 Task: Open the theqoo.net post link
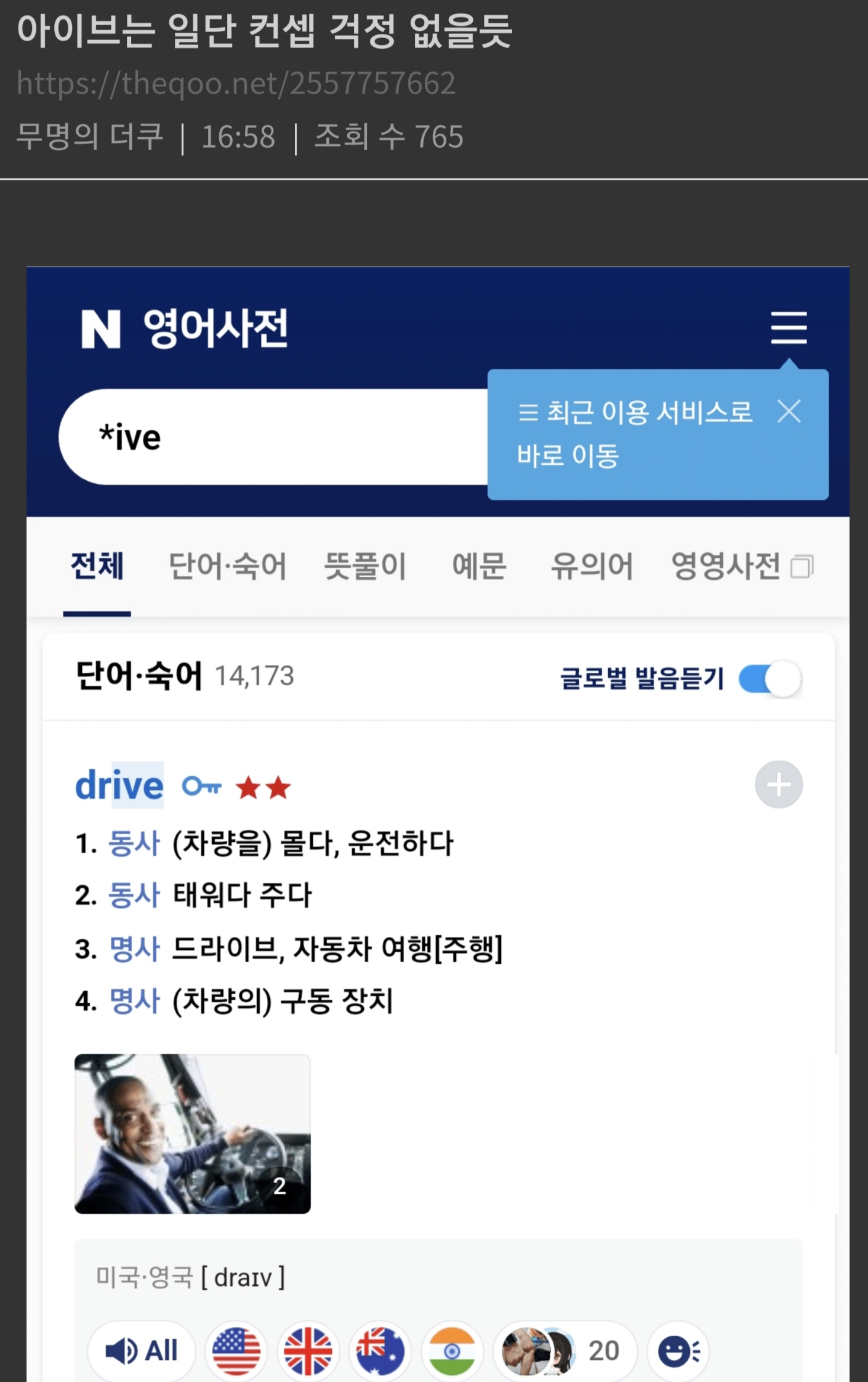pos(236,84)
